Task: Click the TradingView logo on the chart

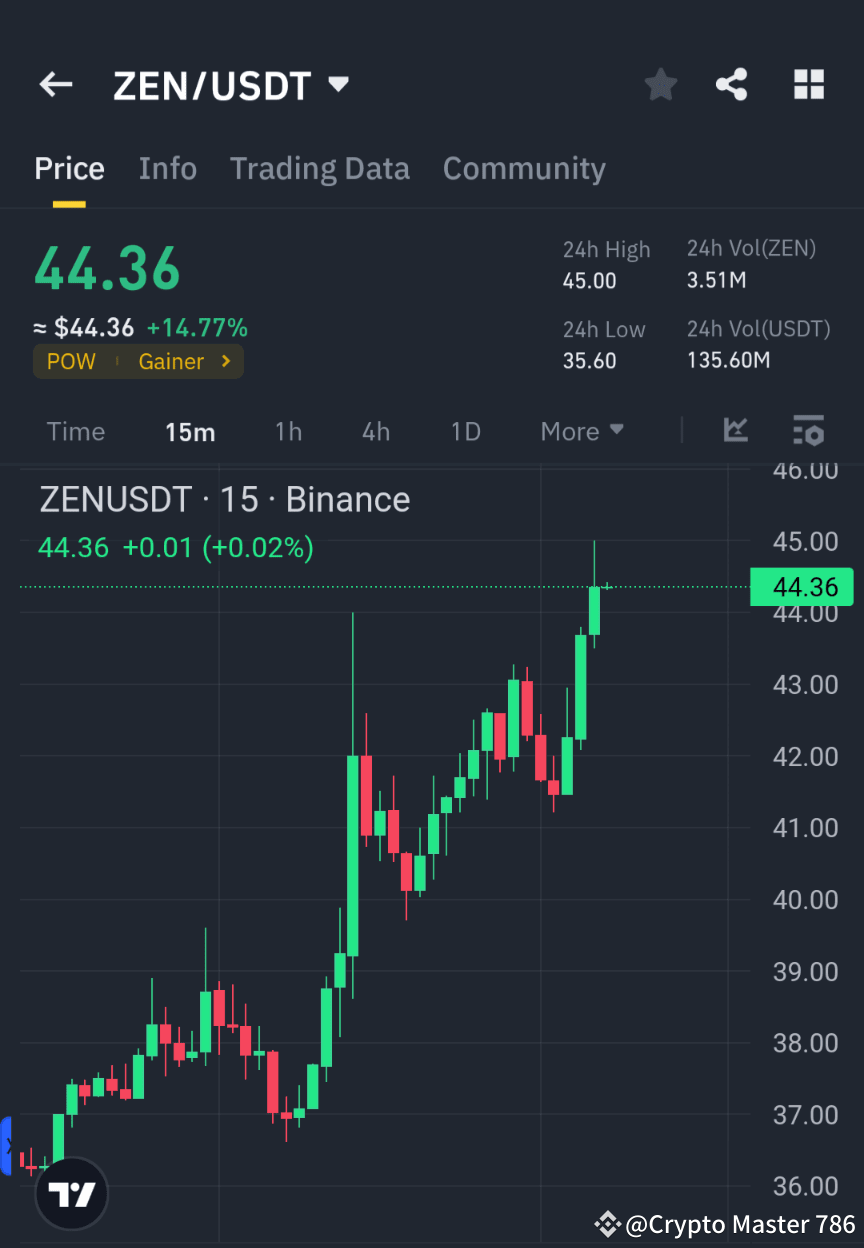Action: tap(70, 1193)
